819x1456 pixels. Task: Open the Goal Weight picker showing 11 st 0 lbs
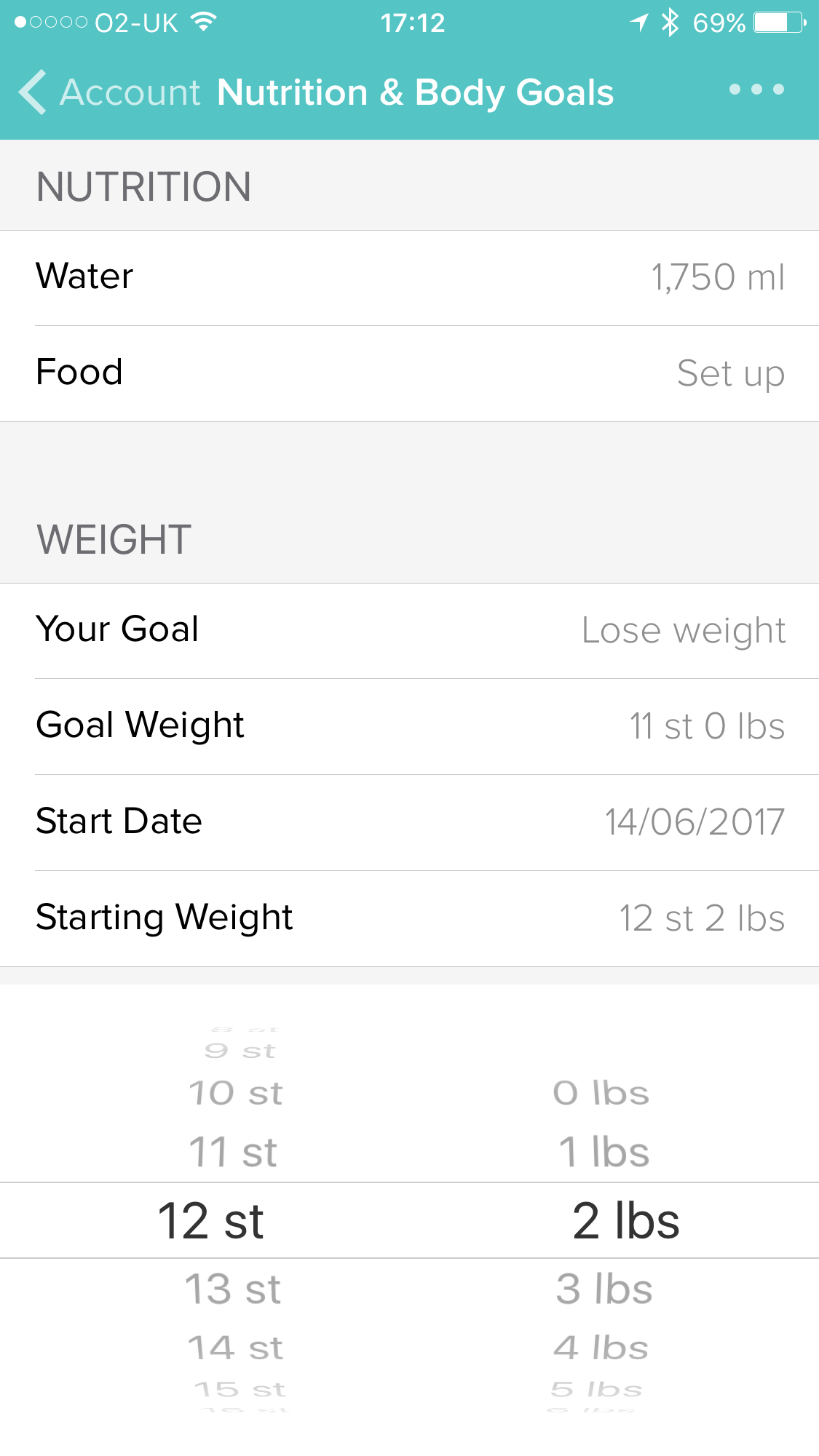[x=409, y=725]
